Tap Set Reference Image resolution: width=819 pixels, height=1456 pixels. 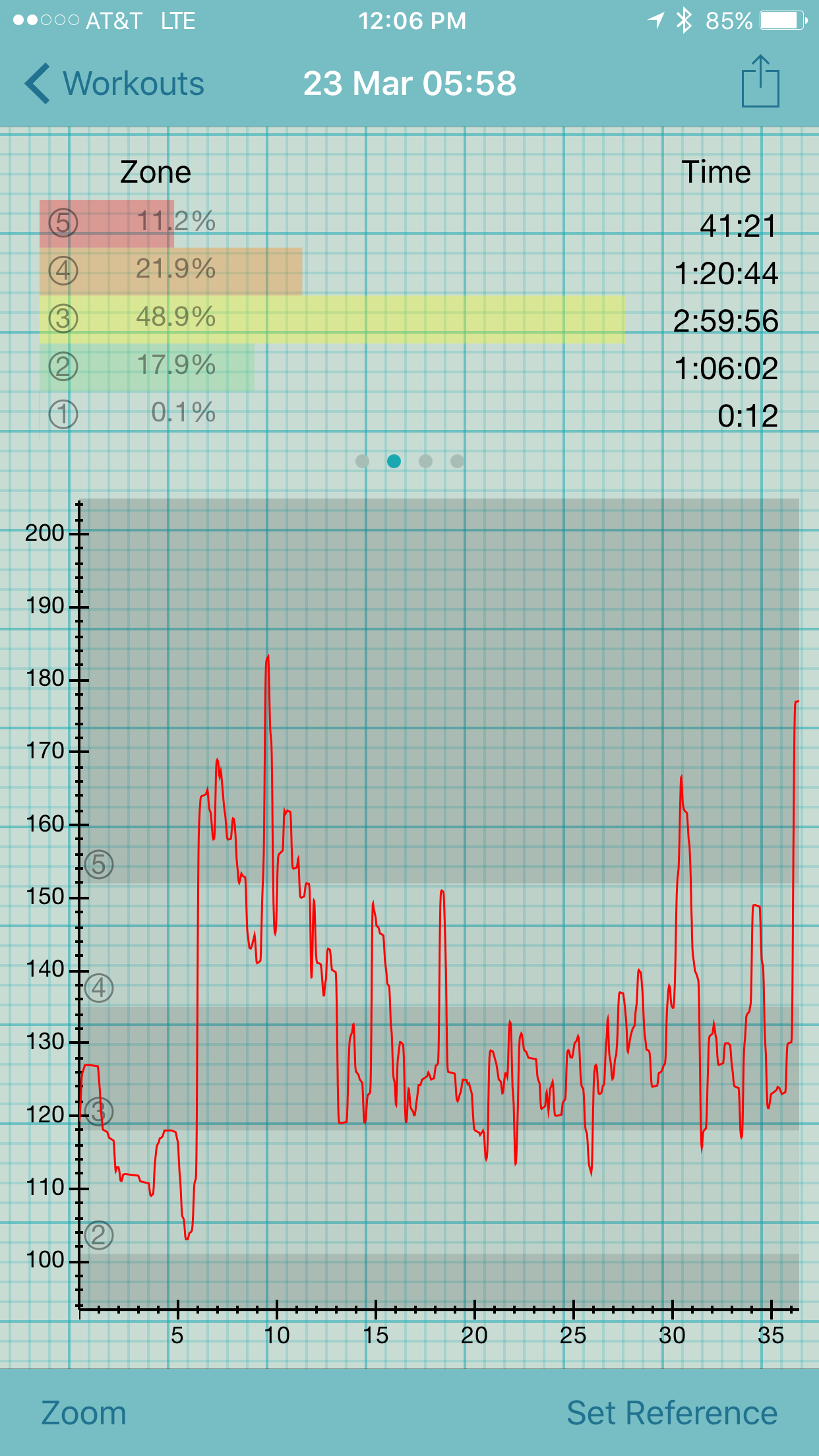(x=672, y=1413)
